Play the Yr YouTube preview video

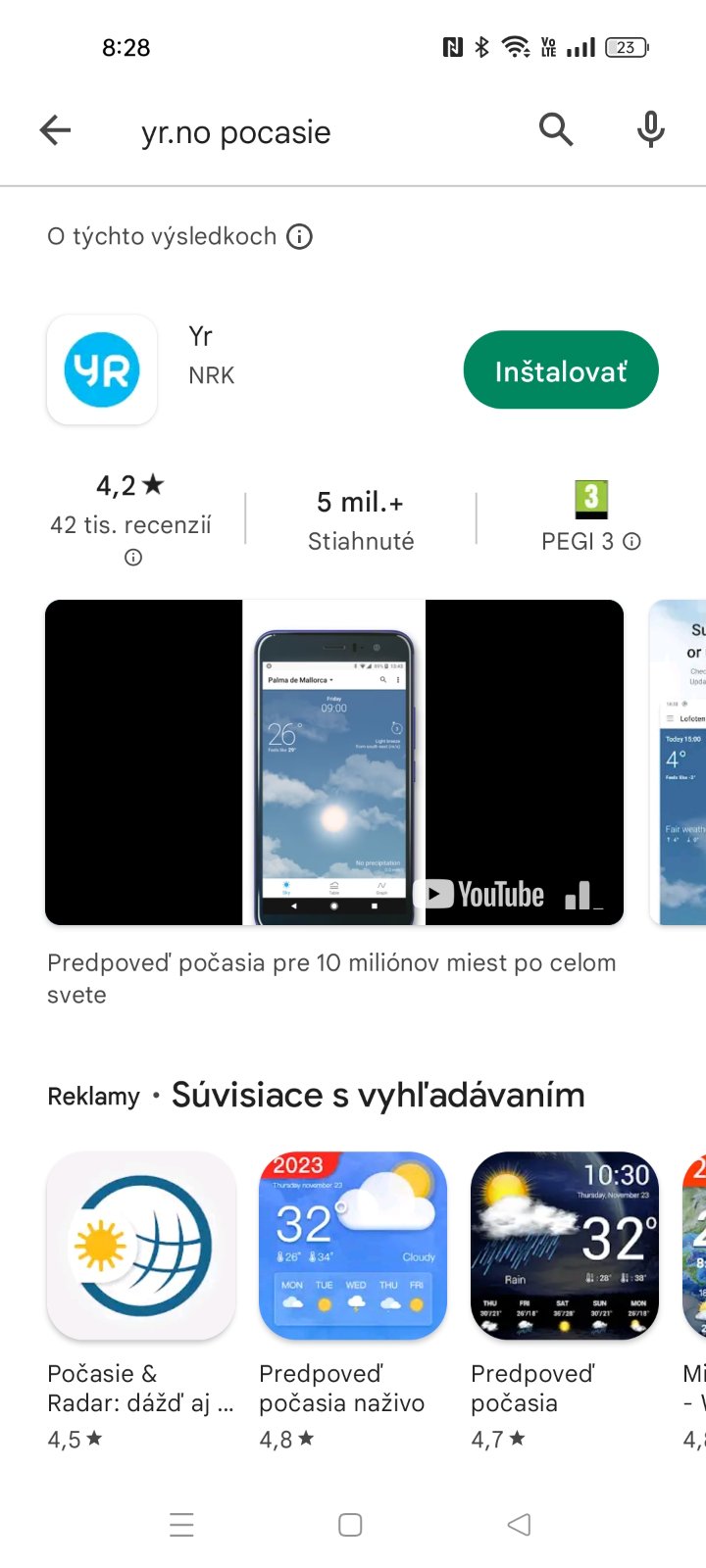(x=333, y=762)
